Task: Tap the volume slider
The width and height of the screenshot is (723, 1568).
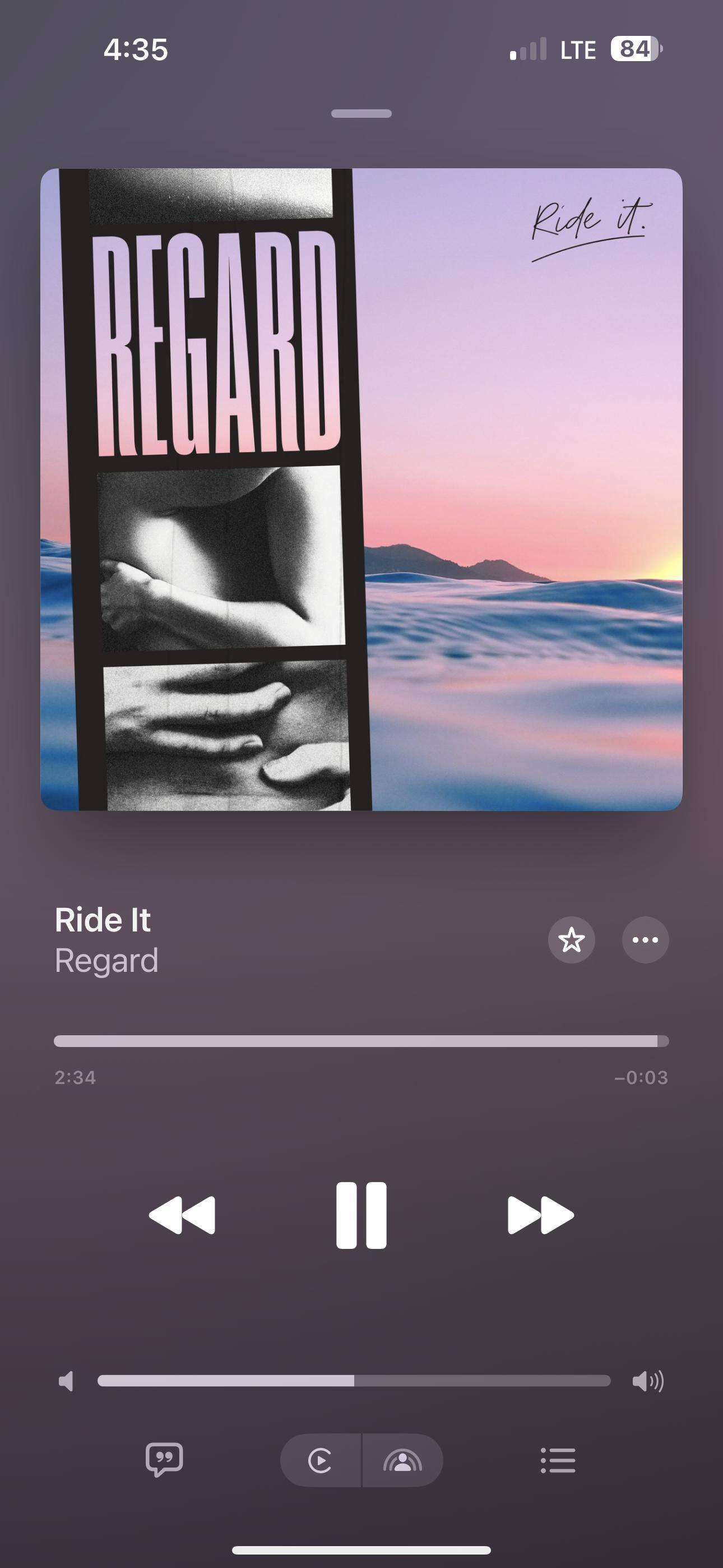Action: [x=354, y=1381]
